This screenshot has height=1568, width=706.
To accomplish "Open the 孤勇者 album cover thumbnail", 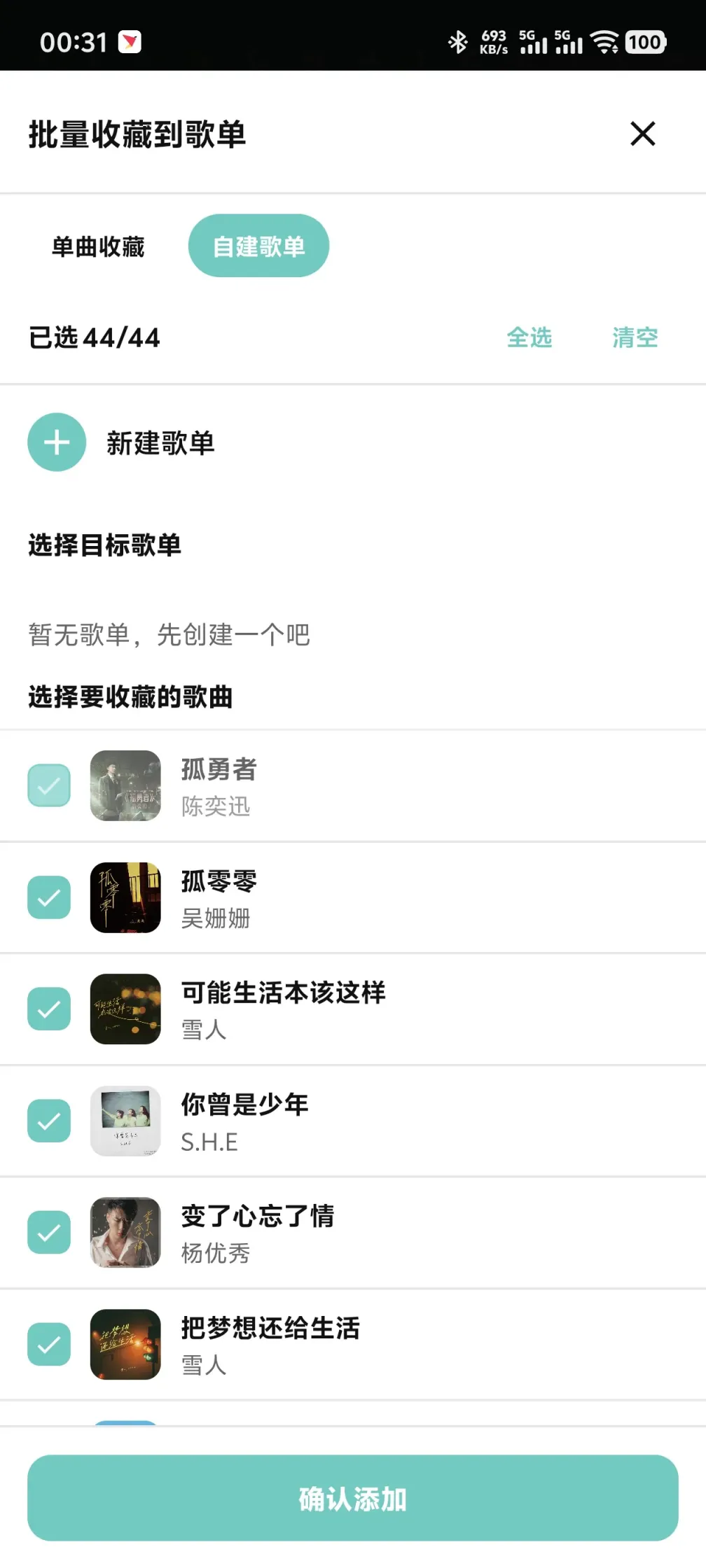I will 125,785.
